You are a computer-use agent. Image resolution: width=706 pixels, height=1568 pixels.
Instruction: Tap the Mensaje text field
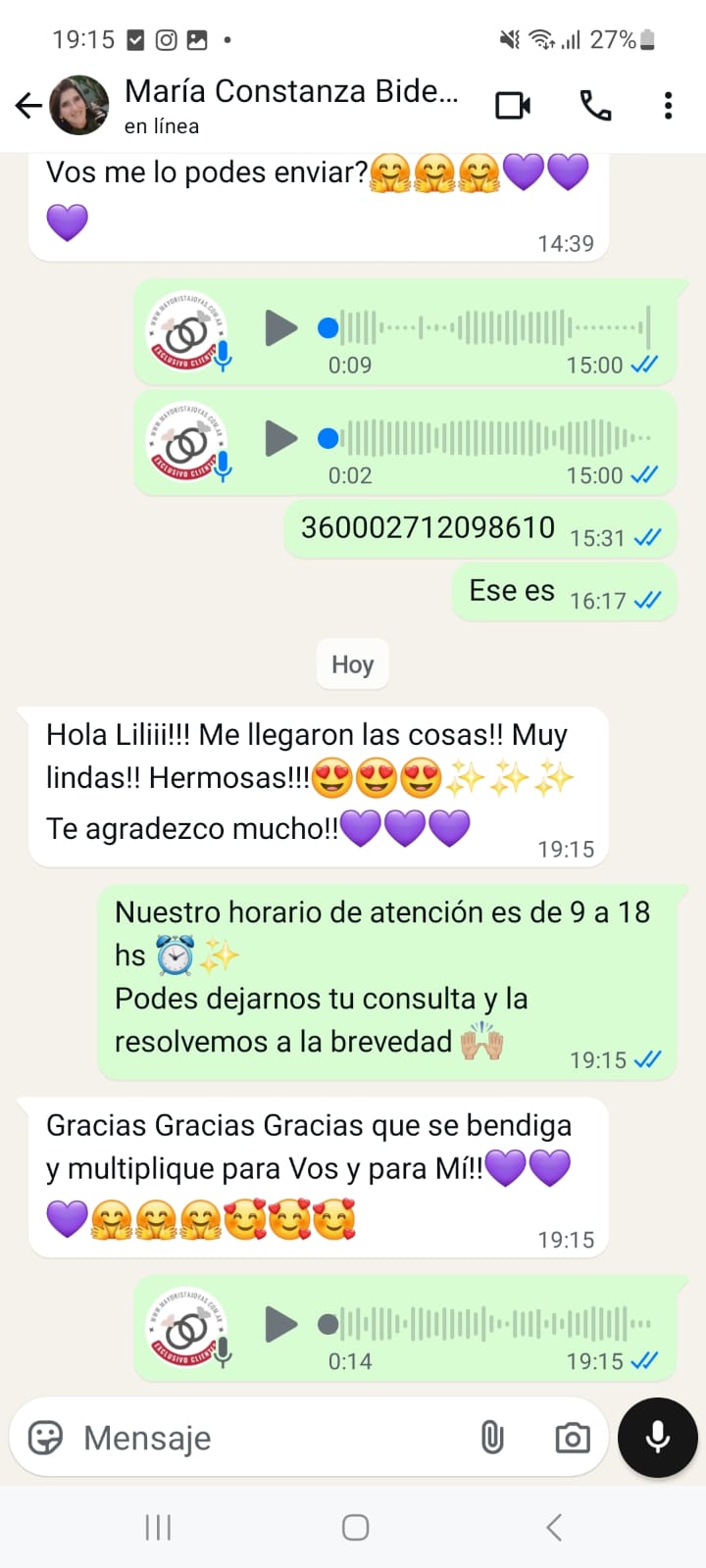pyautogui.click(x=265, y=1438)
